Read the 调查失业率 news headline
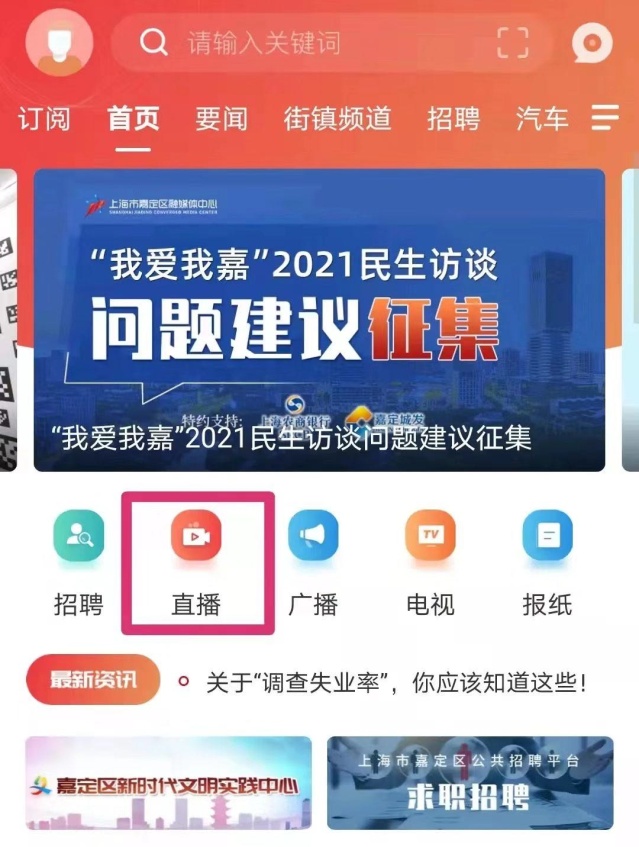639x847 pixels. point(395,683)
